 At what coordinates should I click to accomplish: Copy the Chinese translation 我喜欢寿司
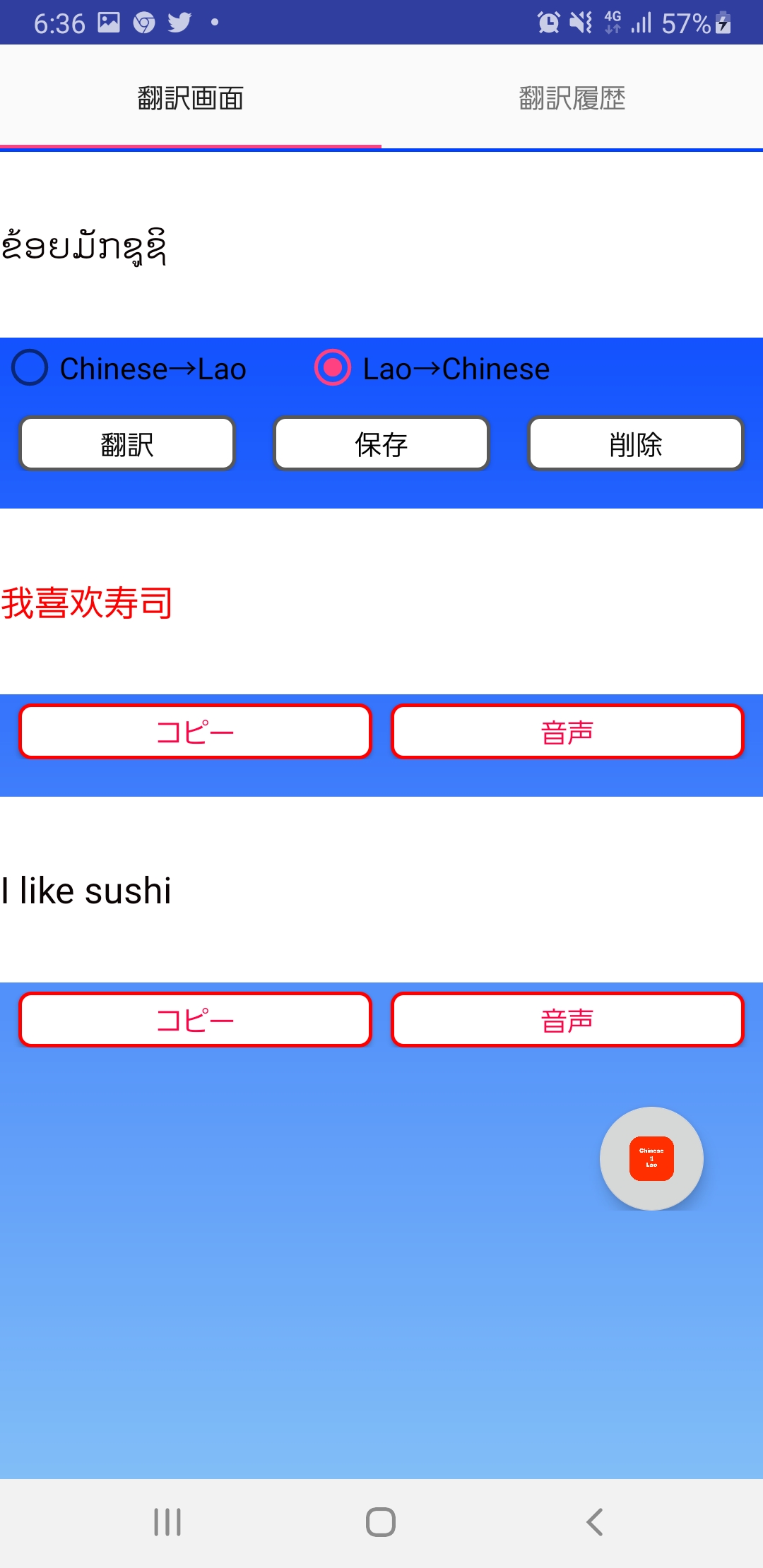click(x=195, y=732)
